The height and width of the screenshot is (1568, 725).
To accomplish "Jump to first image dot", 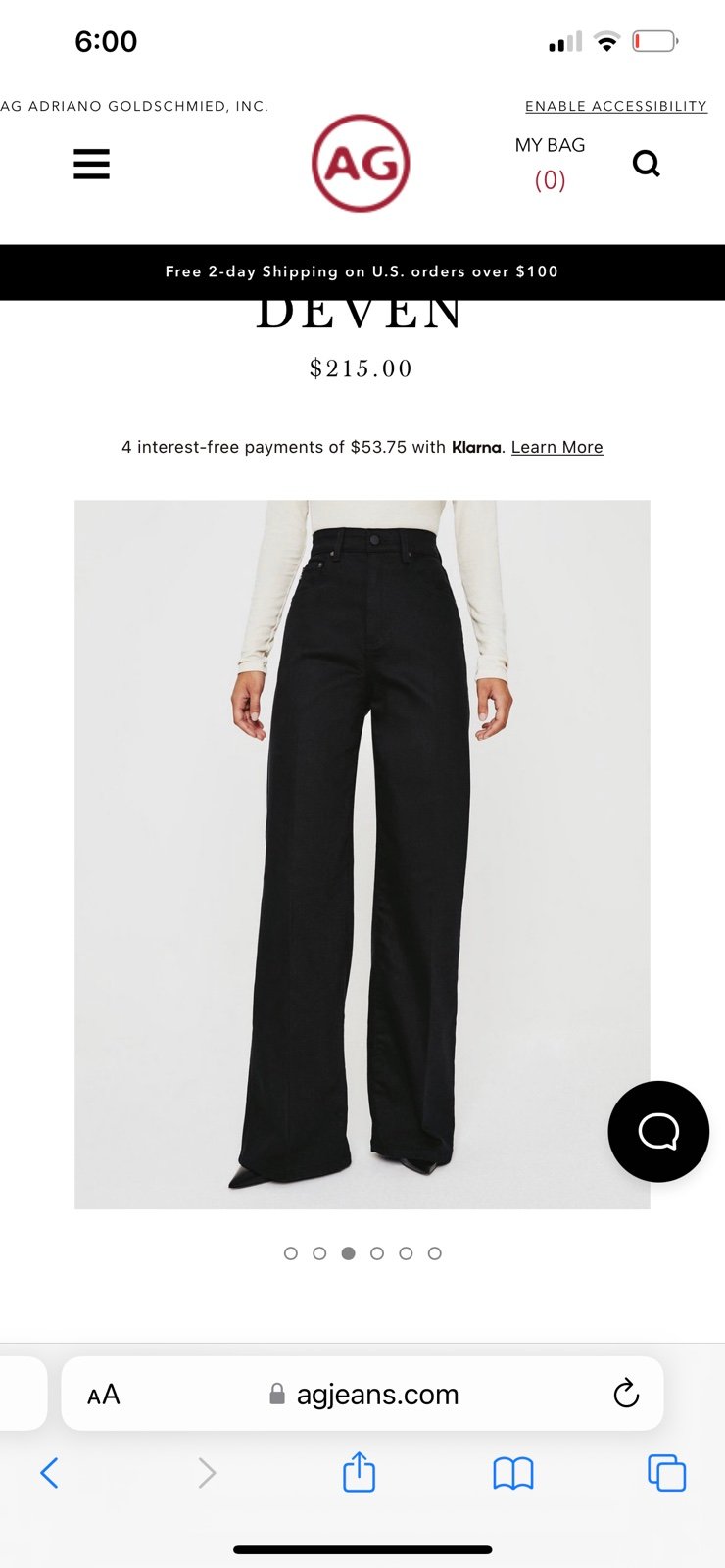I will [290, 1253].
